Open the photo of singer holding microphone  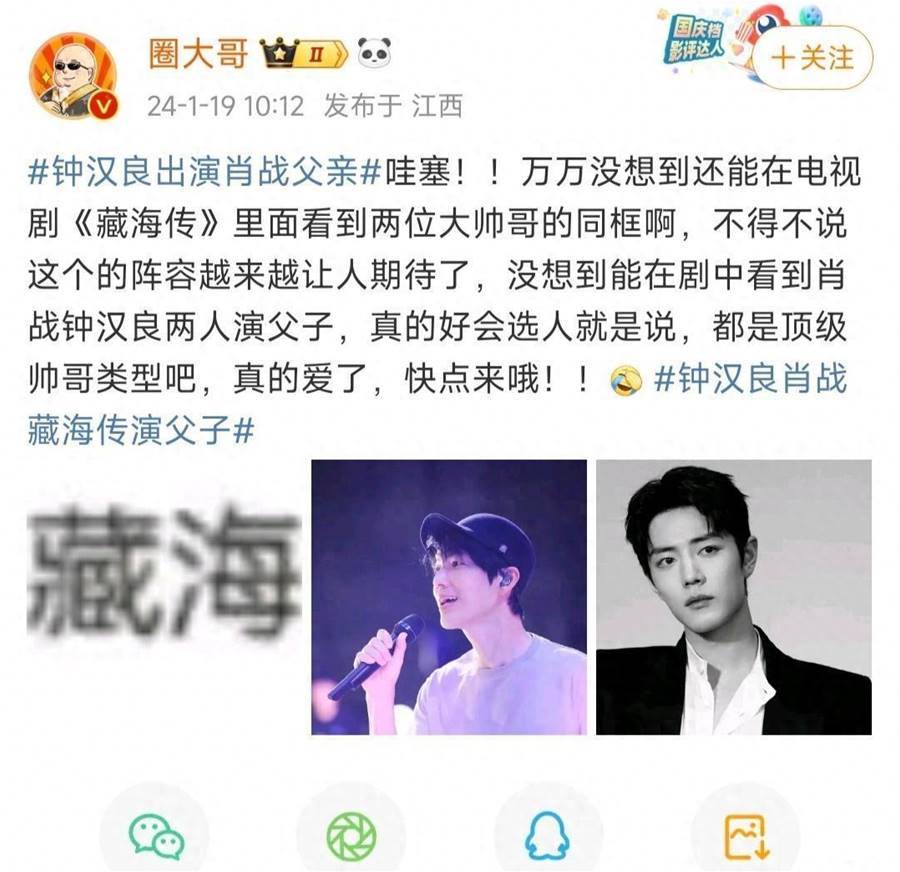(x=449, y=597)
